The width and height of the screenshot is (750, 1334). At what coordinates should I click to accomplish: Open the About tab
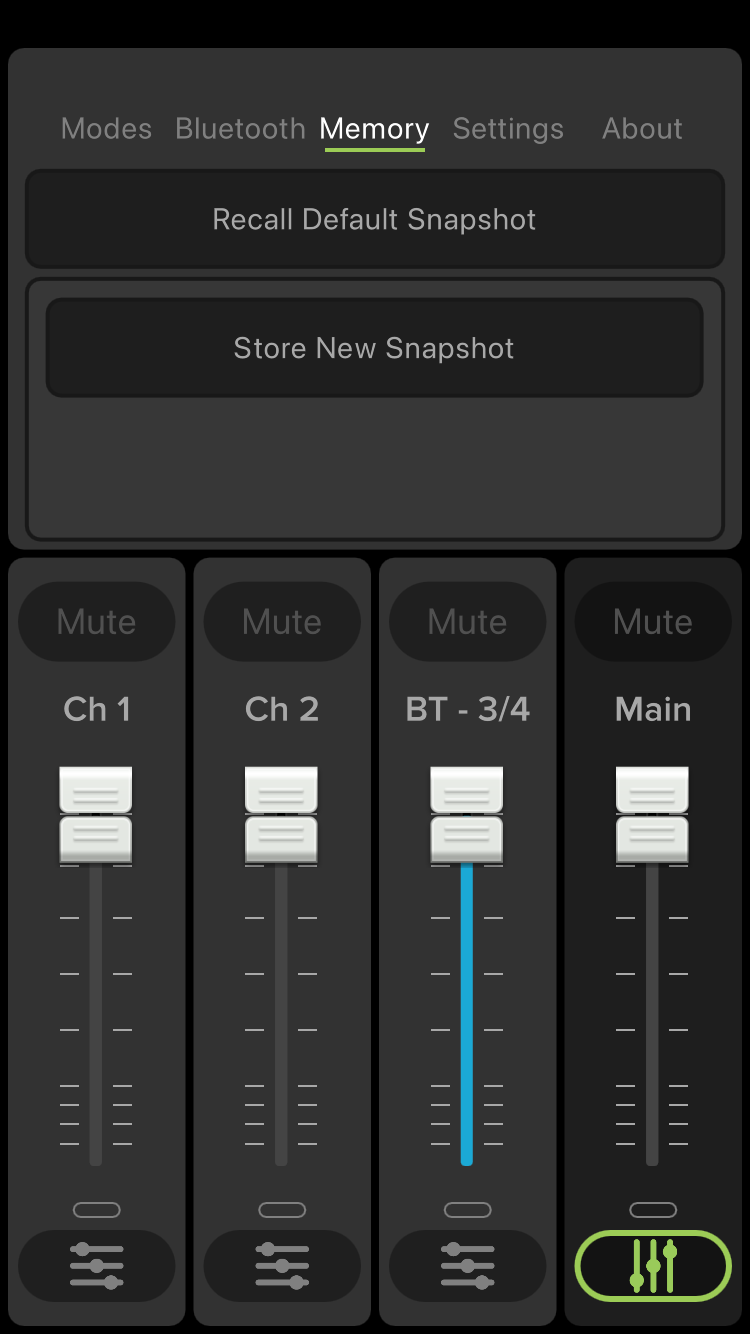642,129
